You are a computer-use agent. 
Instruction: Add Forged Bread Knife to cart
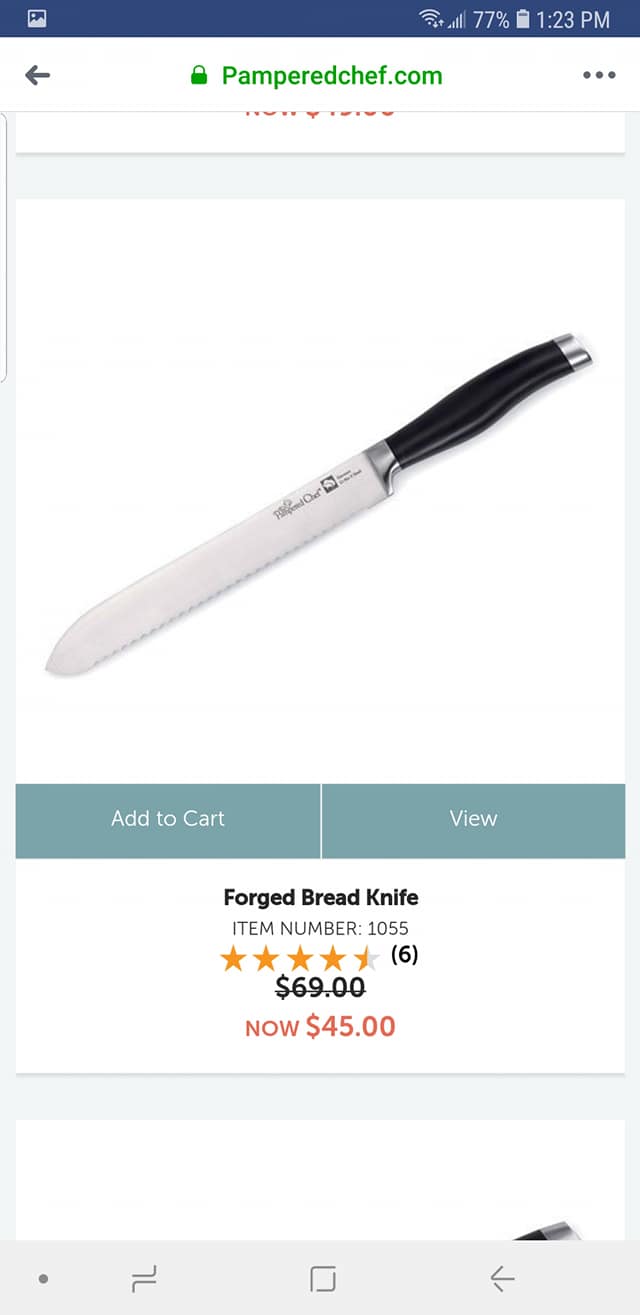coord(168,819)
